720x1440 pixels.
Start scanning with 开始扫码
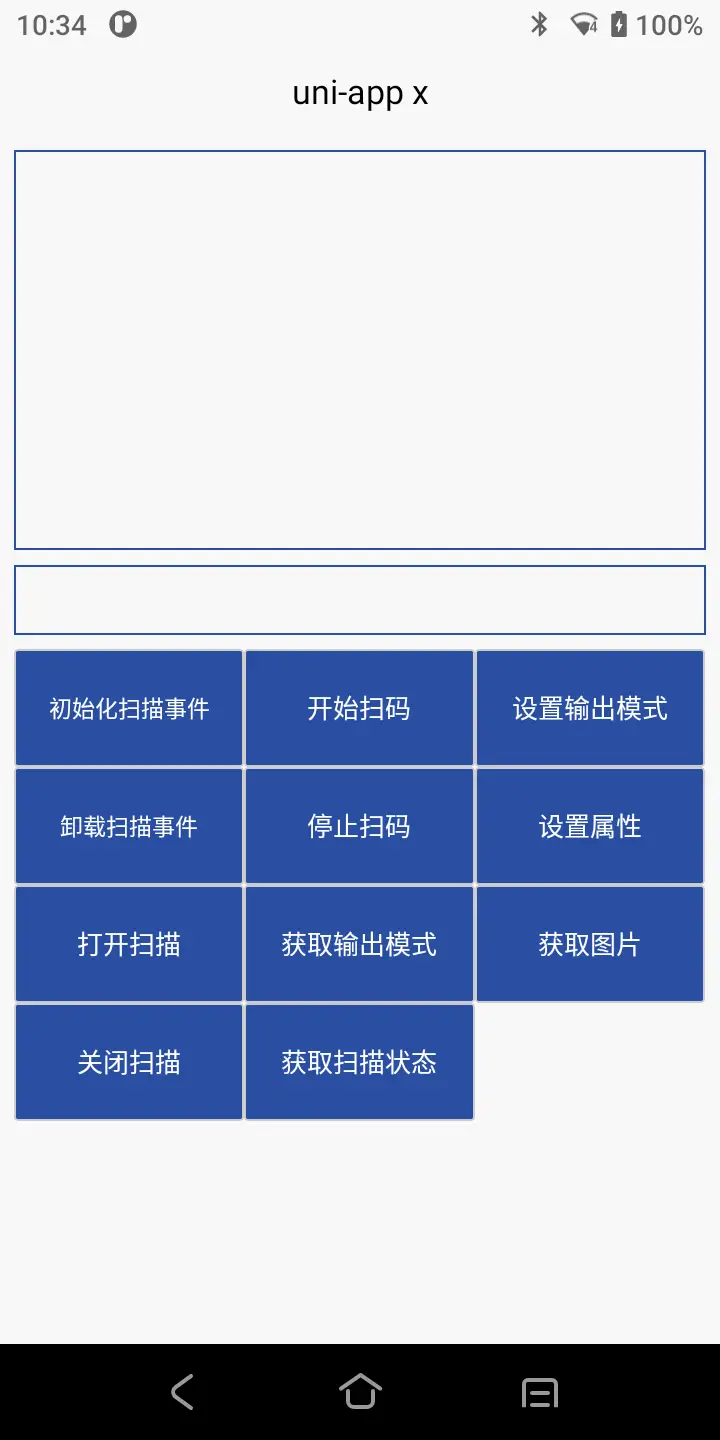point(359,708)
